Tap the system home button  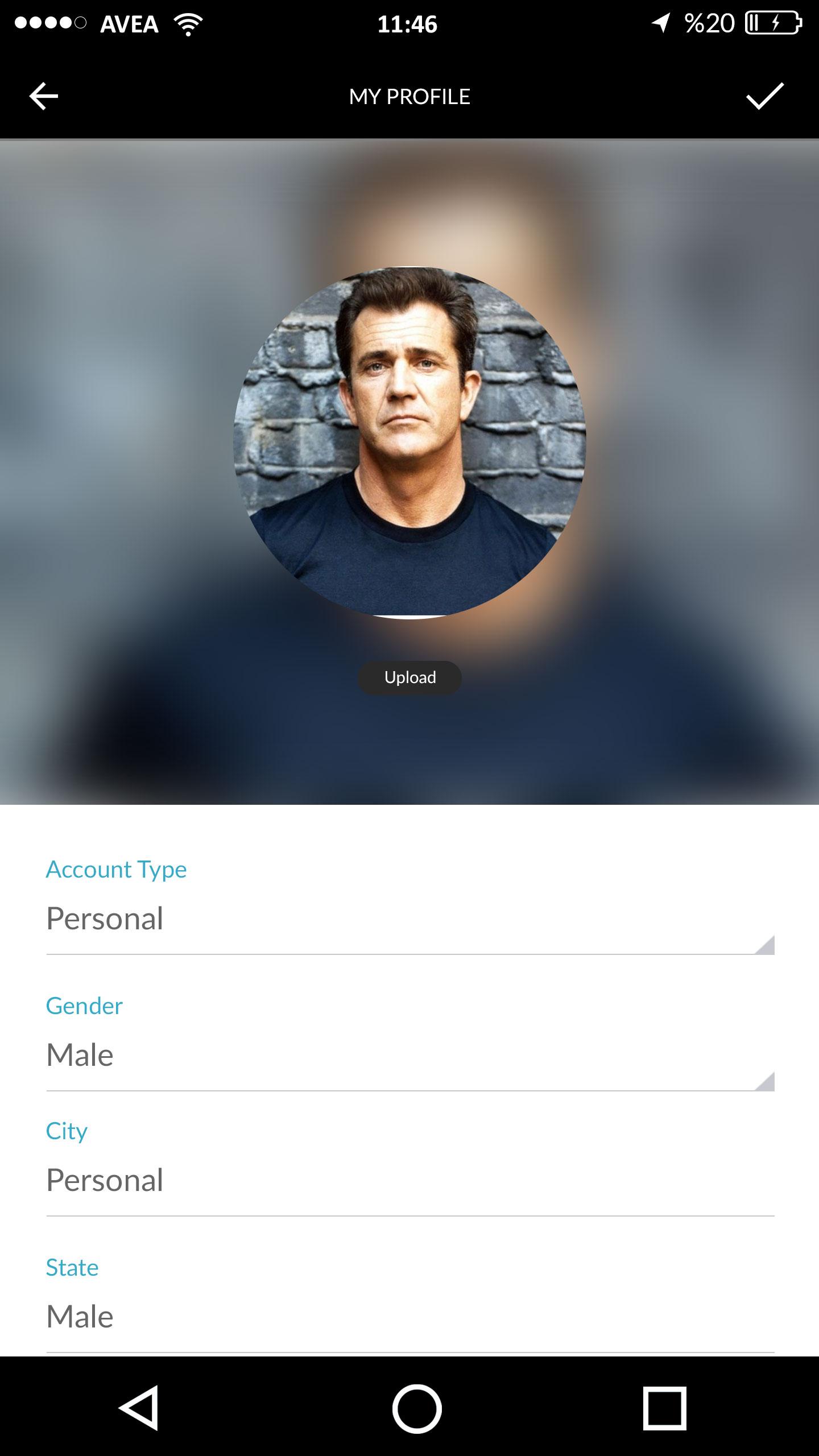pyautogui.click(x=416, y=1409)
